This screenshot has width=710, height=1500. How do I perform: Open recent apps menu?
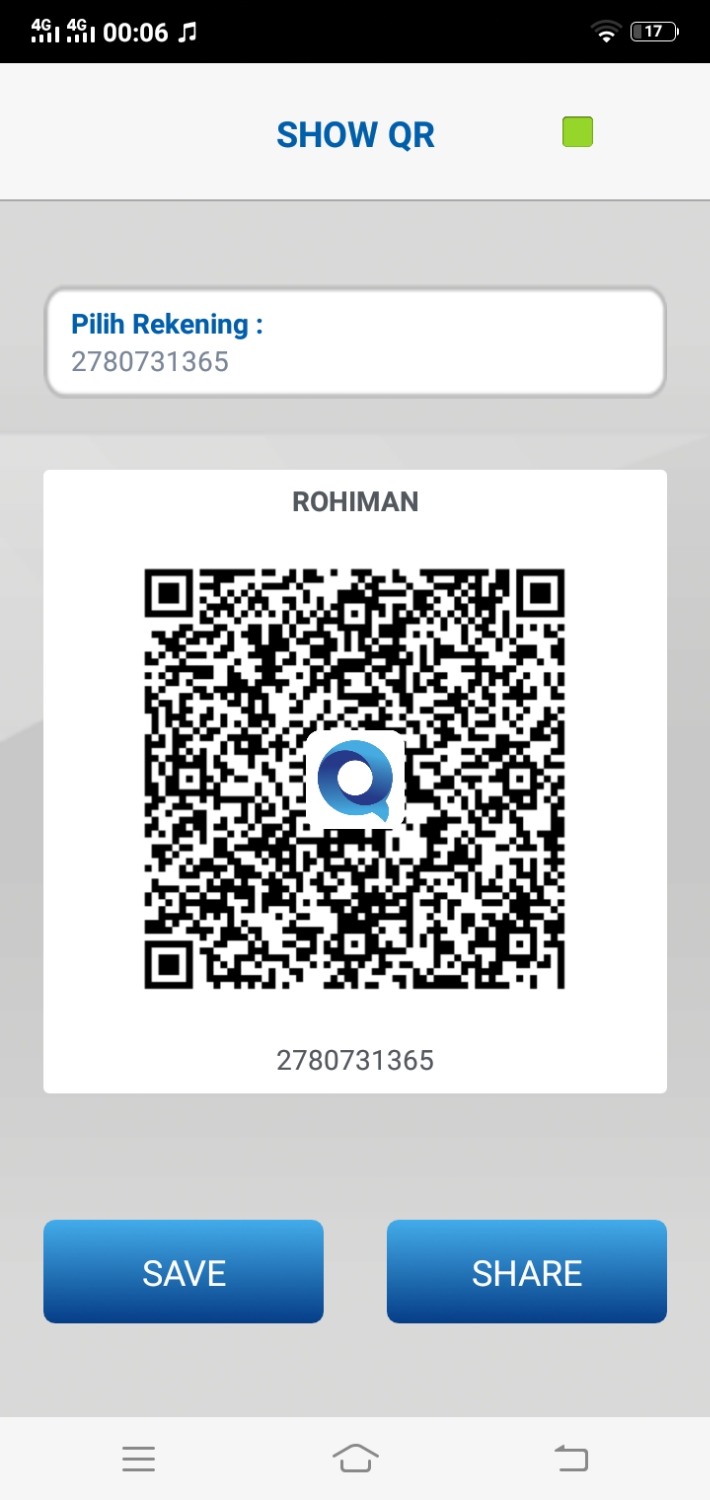(139, 1458)
